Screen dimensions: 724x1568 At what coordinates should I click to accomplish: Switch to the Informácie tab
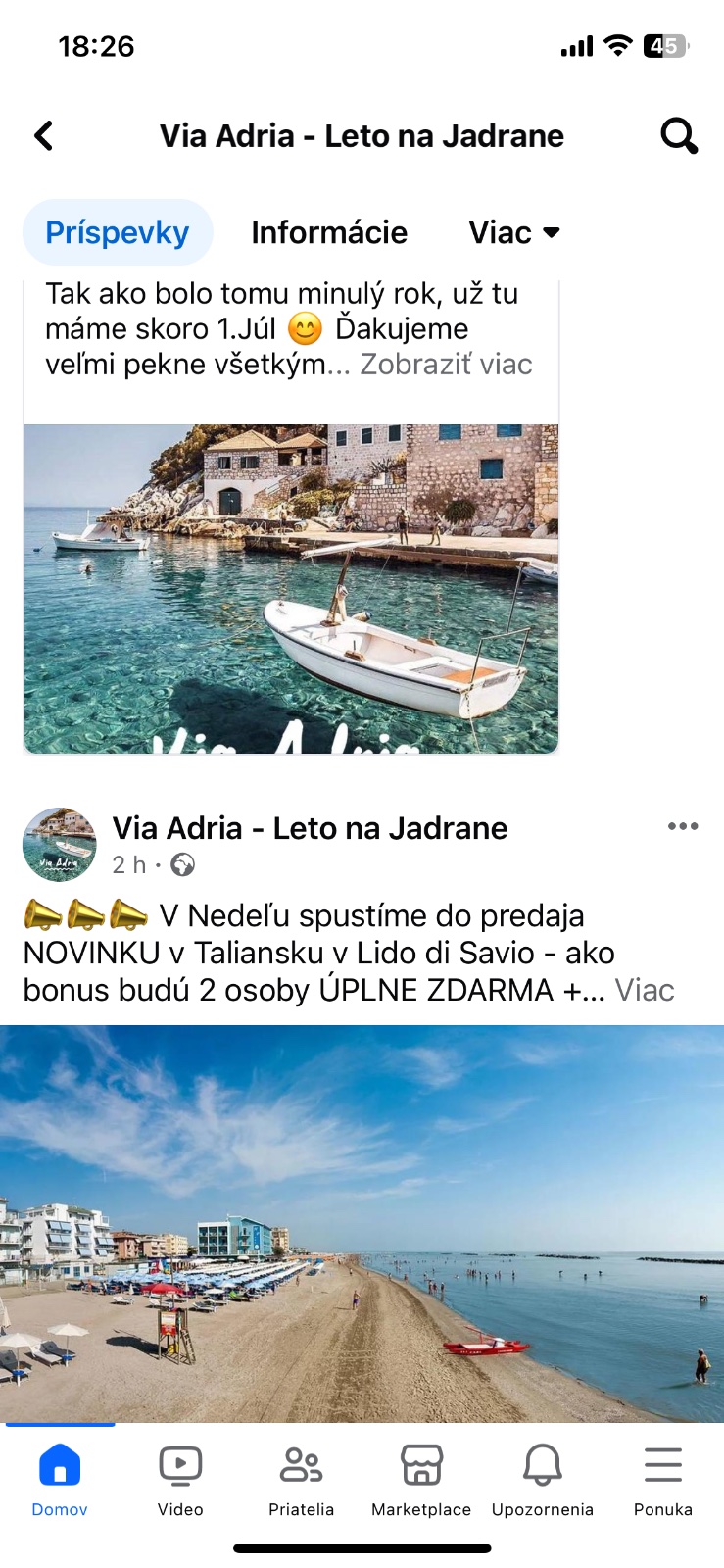click(329, 232)
